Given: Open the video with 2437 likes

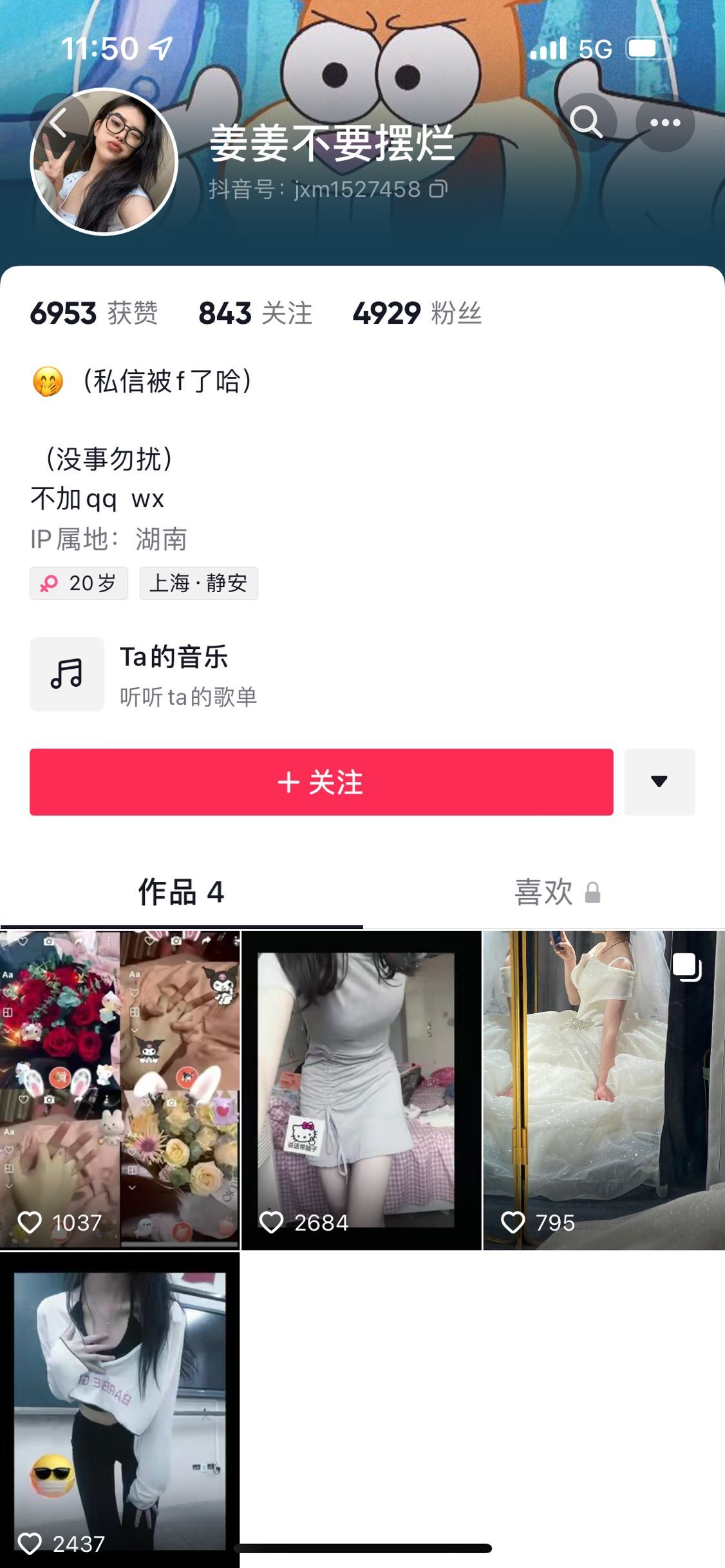Looking at the screenshot, I should (120, 1410).
